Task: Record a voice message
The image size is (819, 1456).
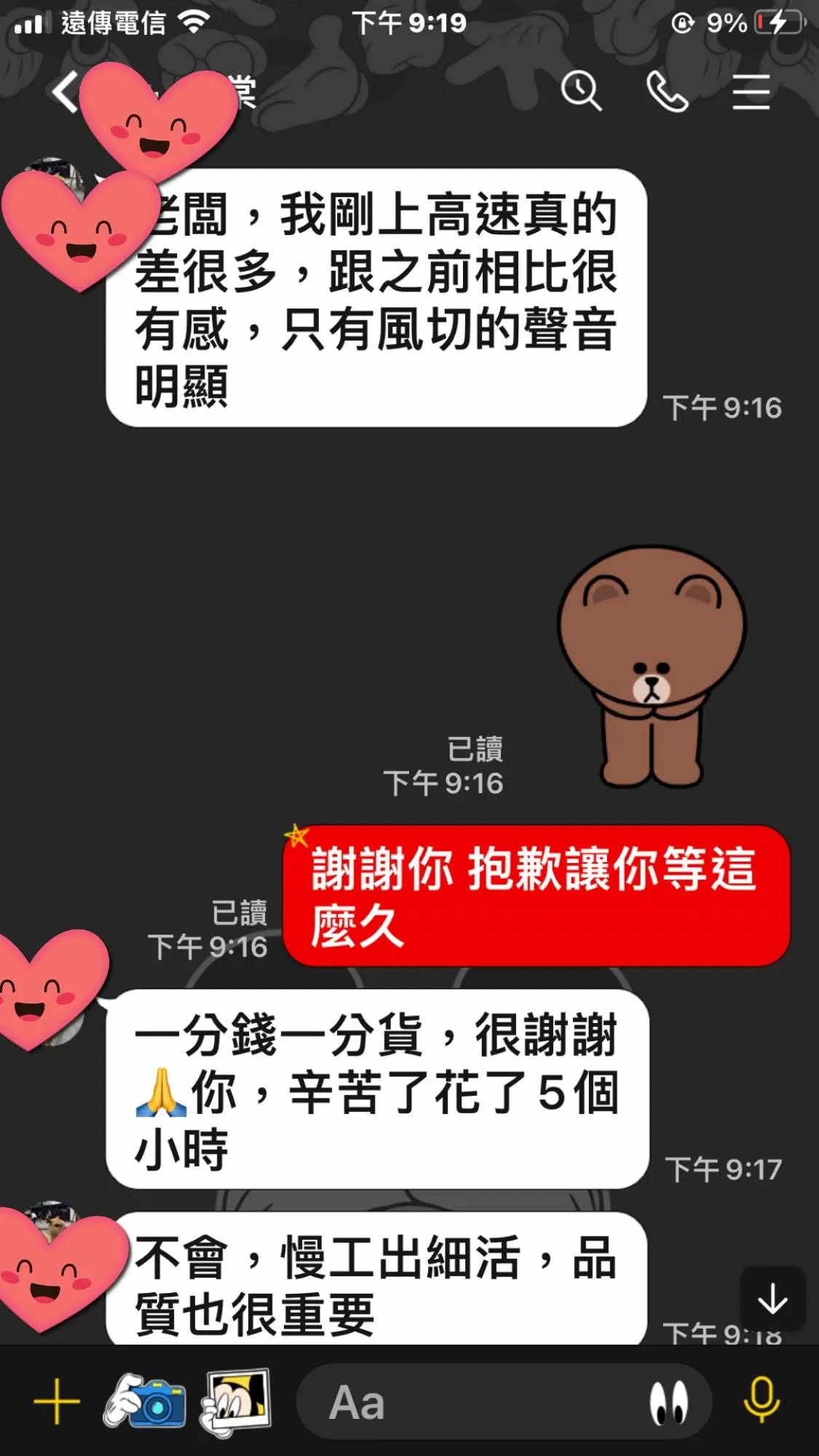Action: (761, 1400)
